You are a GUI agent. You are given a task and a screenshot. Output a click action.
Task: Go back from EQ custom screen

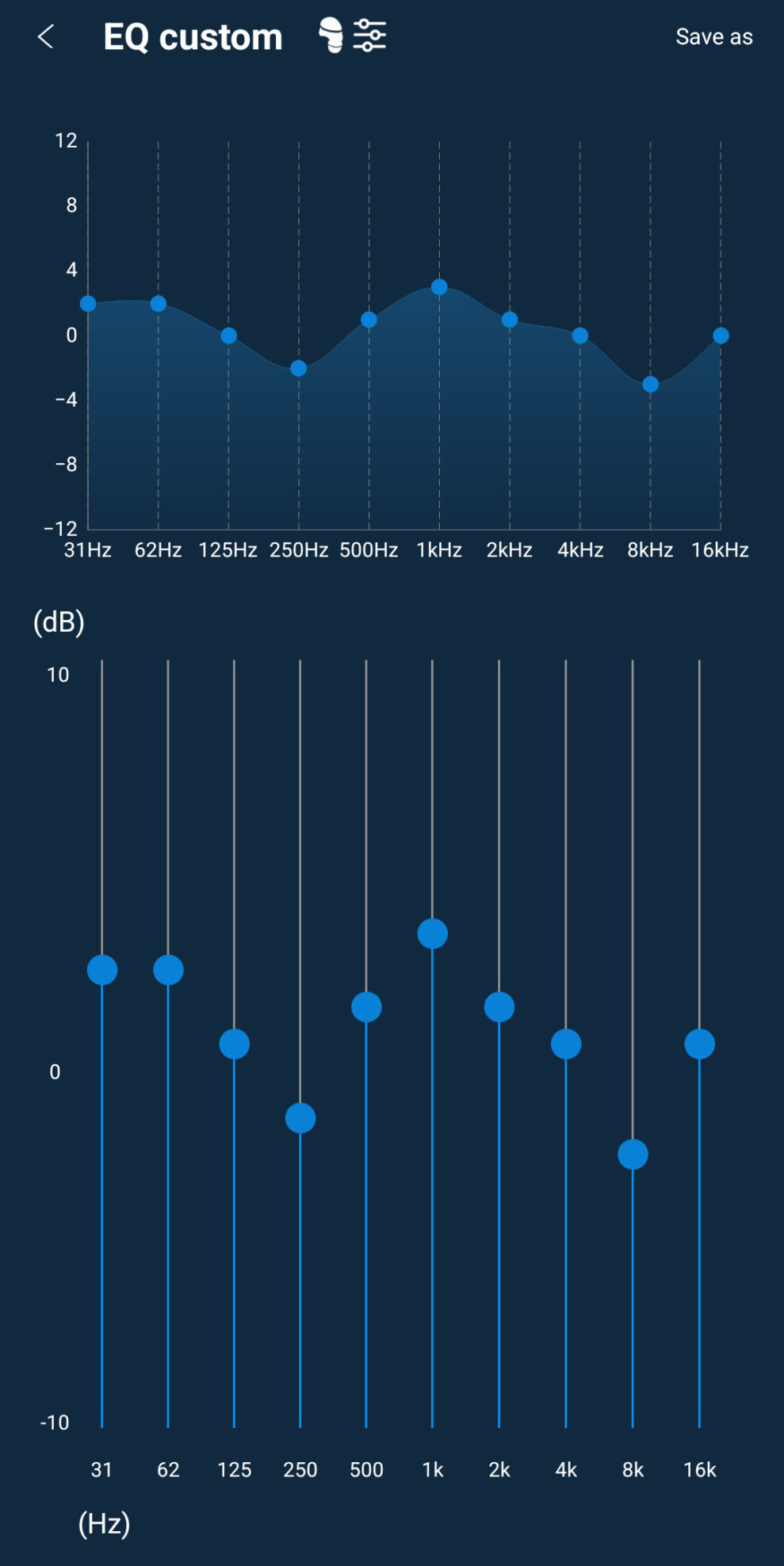(x=46, y=36)
